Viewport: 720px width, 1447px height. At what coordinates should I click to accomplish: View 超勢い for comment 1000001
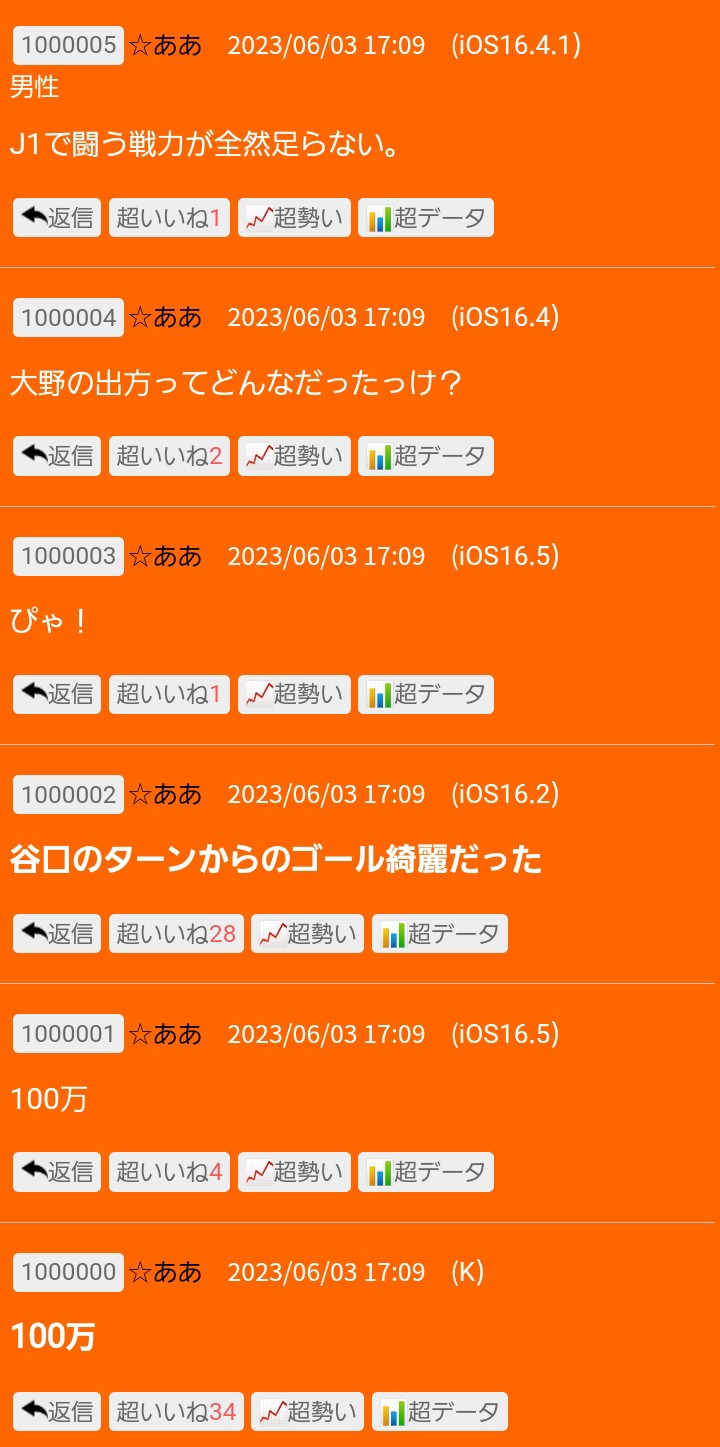click(x=294, y=1172)
